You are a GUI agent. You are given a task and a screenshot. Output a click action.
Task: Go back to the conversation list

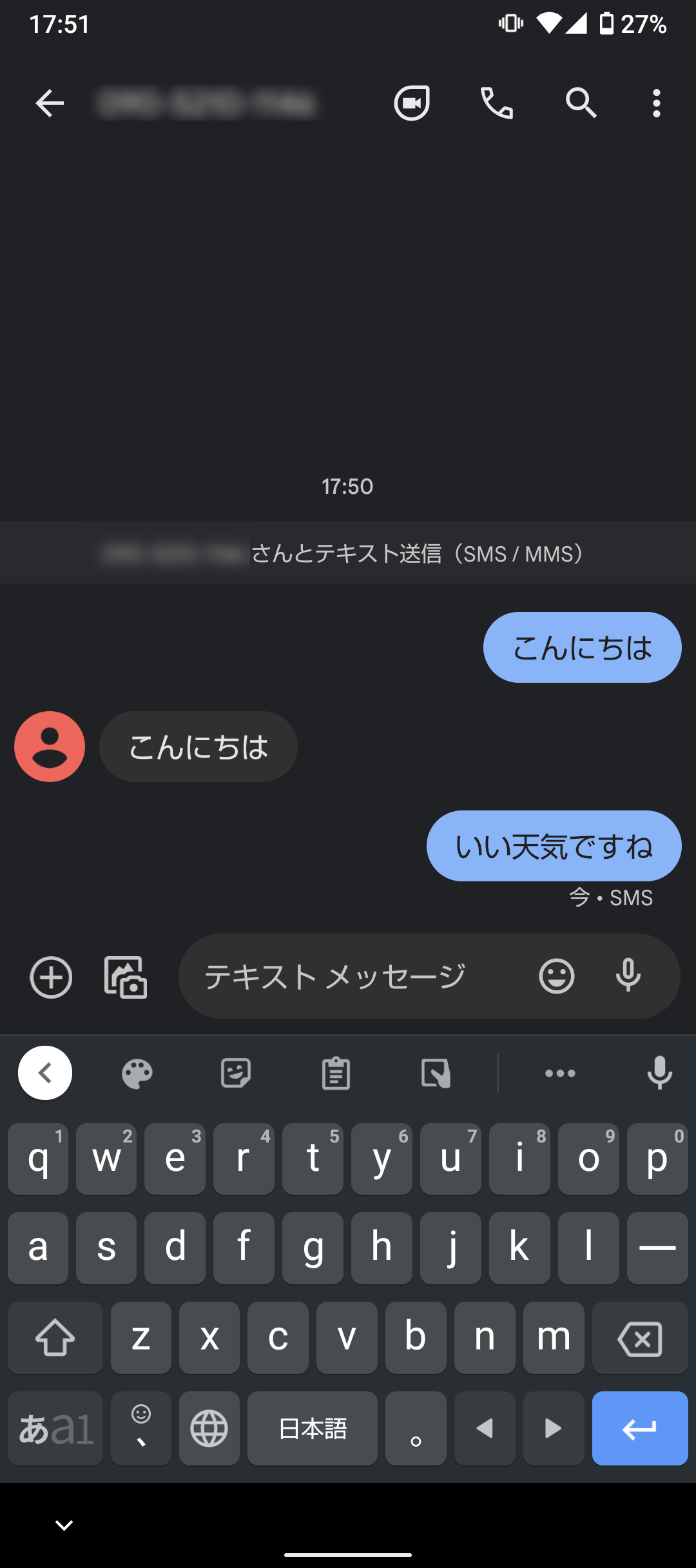(50, 103)
